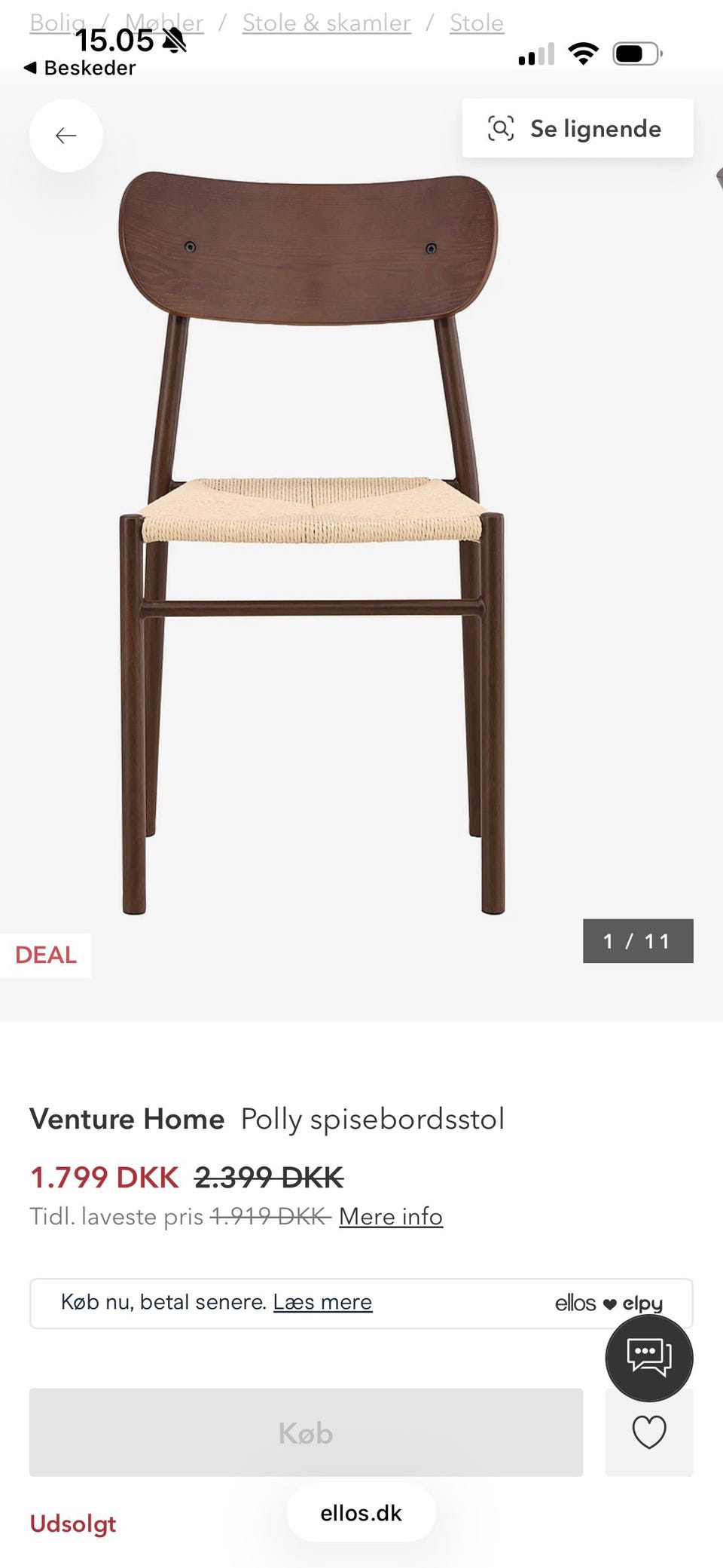Open the Stole breadcrumb link
The image size is (723, 1568).
(x=476, y=23)
